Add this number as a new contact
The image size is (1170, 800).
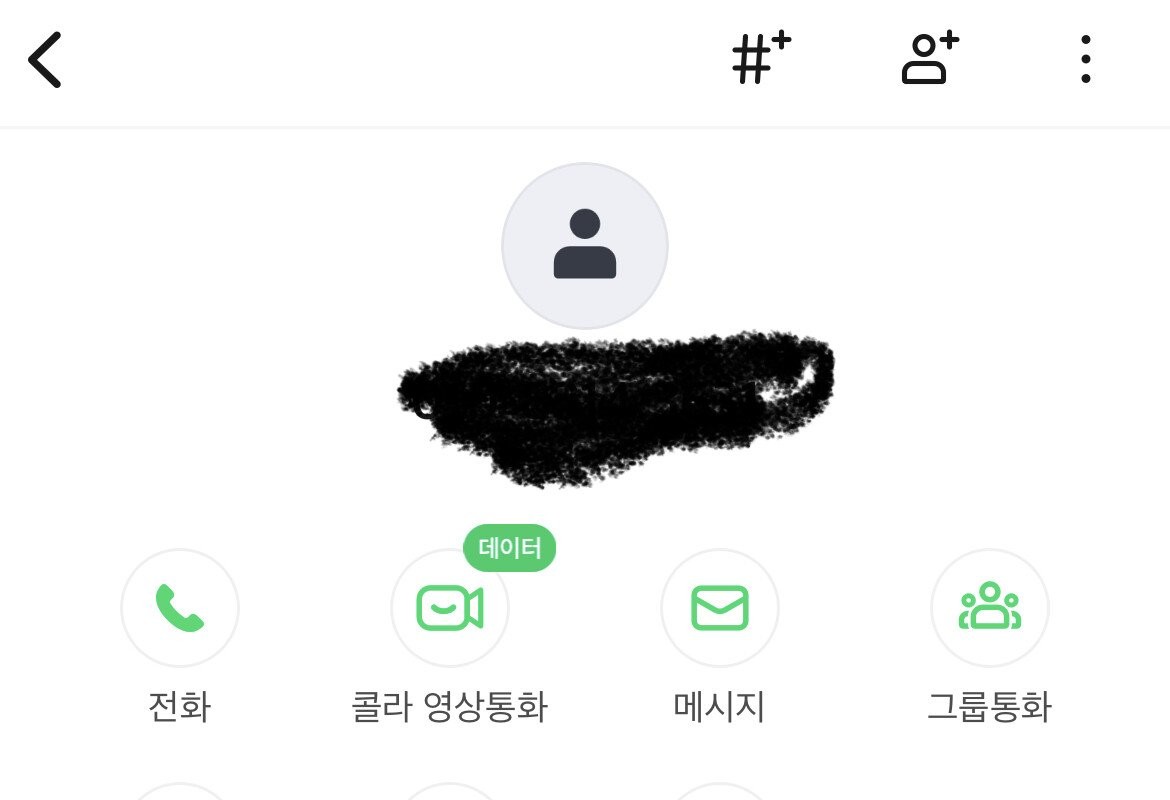pyautogui.click(x=929, y=60)
